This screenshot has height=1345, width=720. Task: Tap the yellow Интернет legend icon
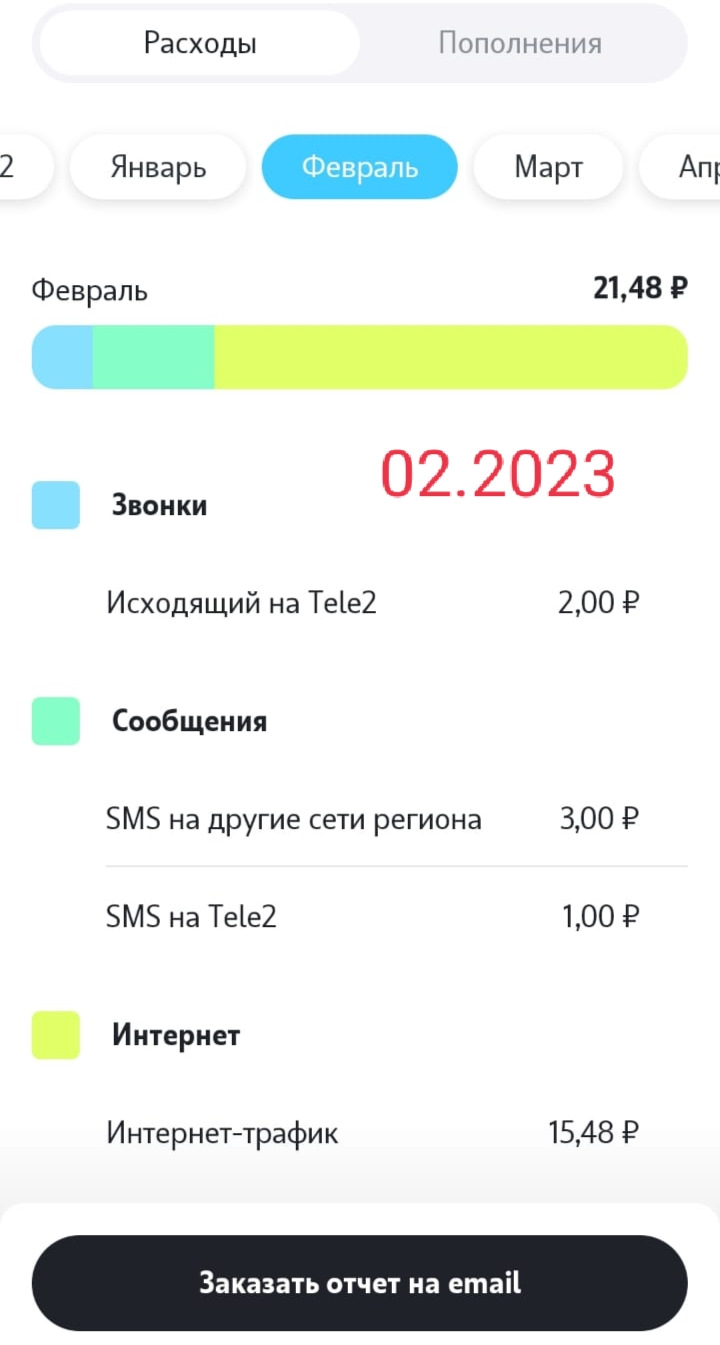tap(55, 1036)
